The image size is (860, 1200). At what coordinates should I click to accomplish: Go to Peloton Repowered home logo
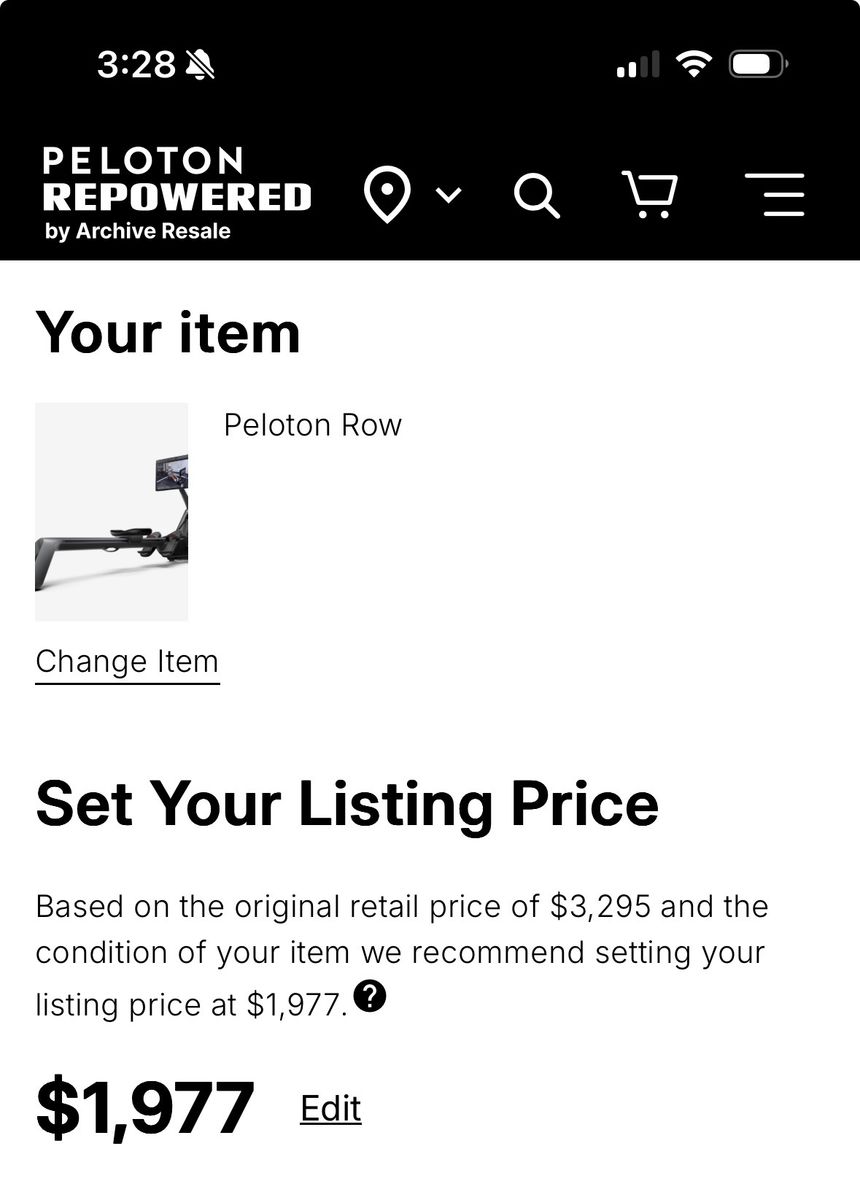(177, 195)
